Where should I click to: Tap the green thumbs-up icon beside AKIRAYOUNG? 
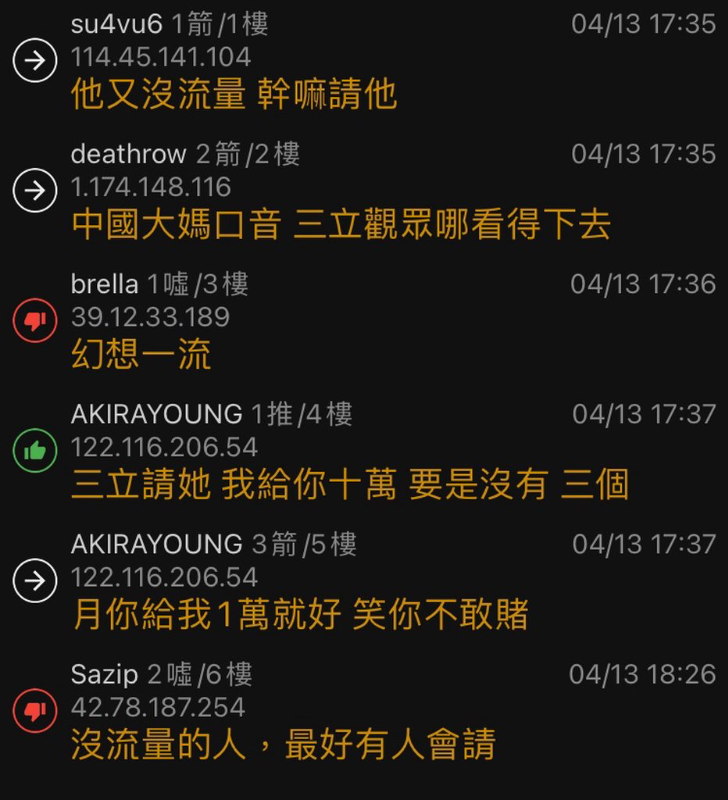click(33, 450)
